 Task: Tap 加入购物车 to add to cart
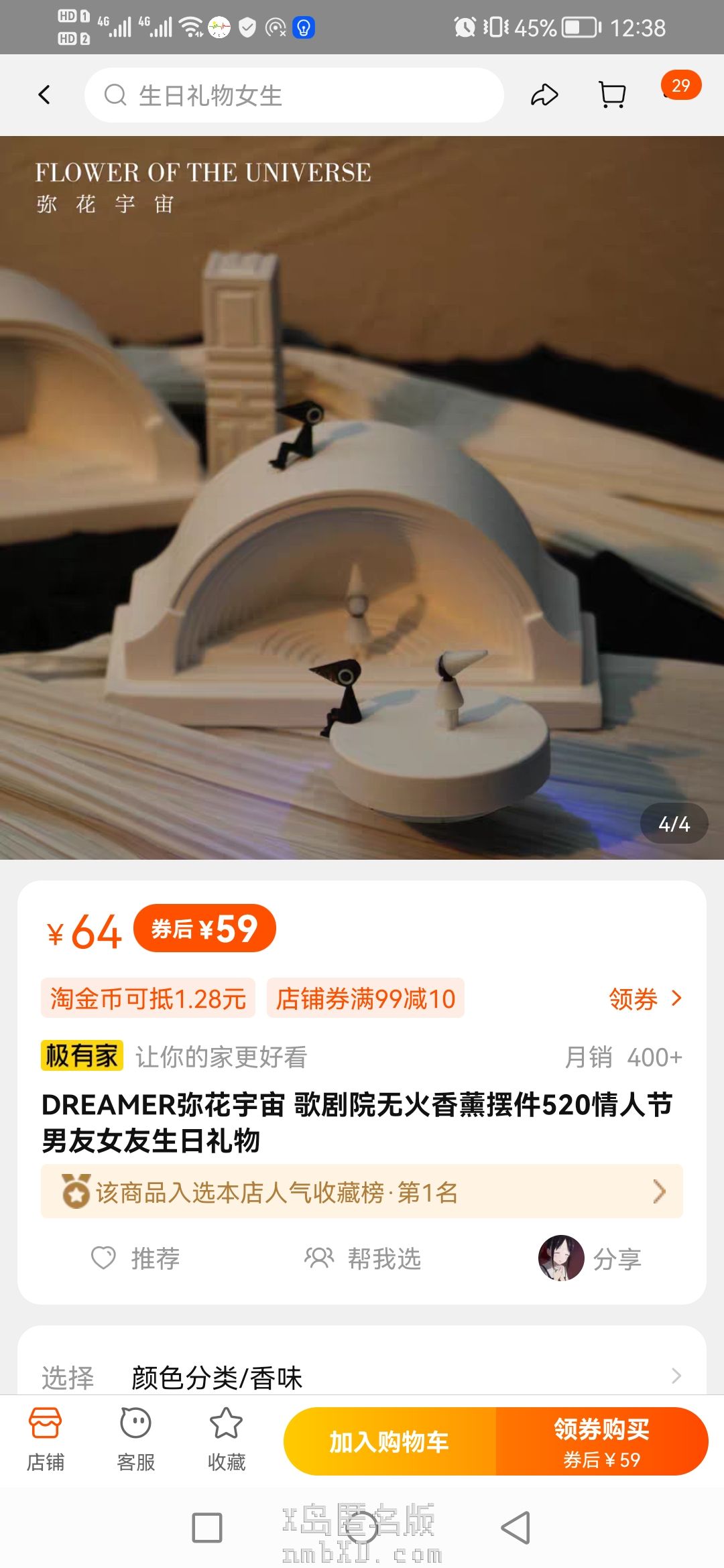click(389, 1441)
